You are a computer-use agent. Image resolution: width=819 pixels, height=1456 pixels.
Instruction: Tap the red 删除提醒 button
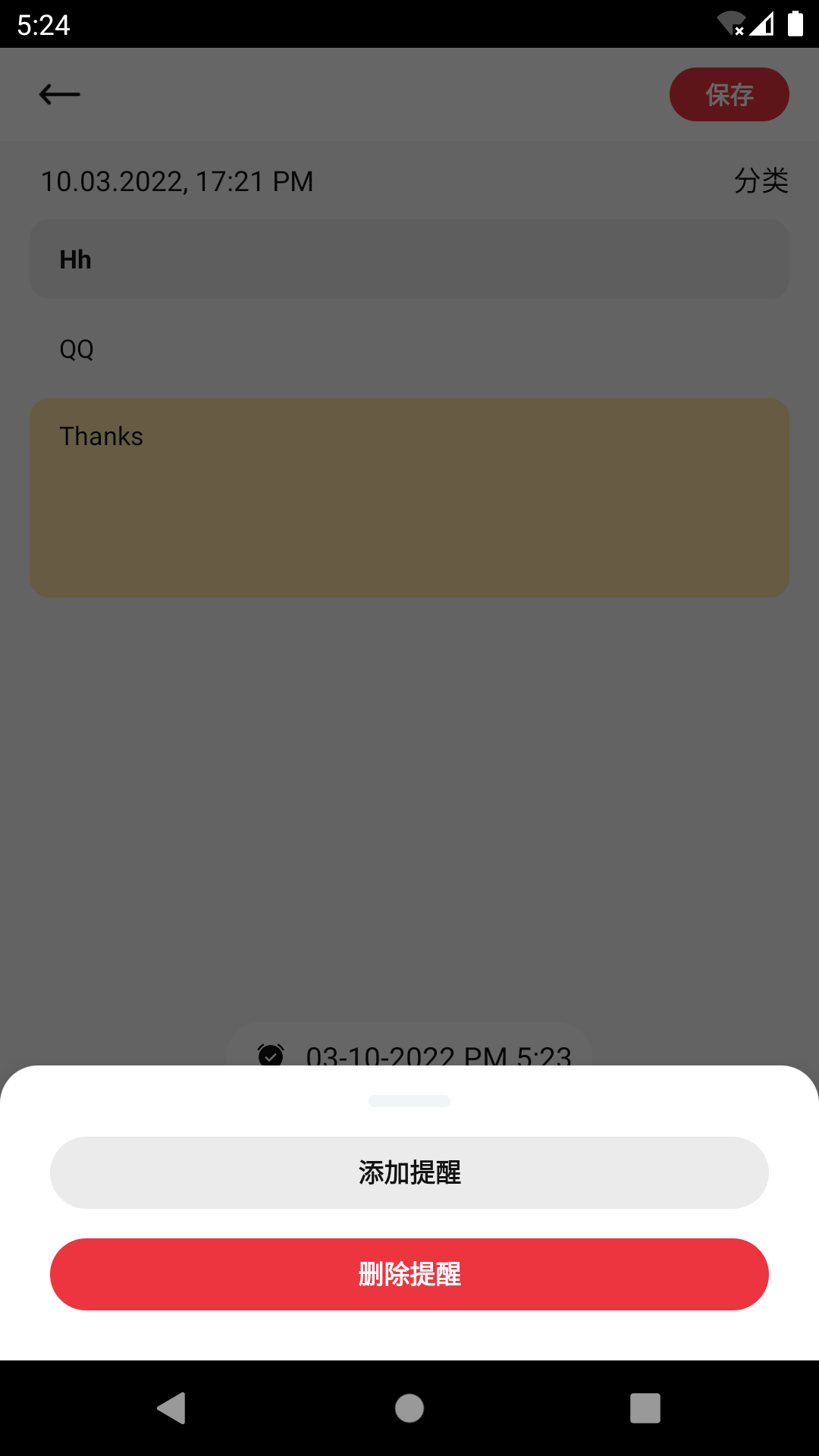(409, 1275)
